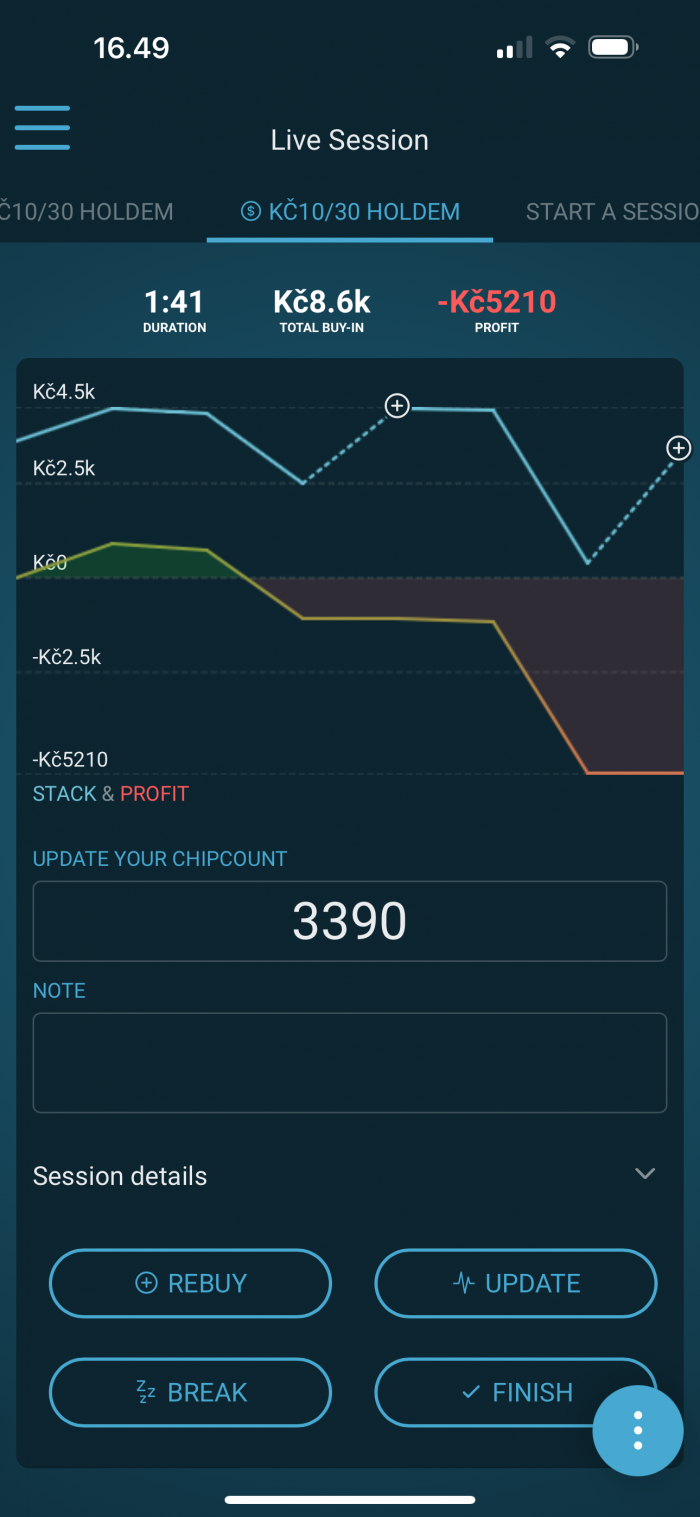The height and width of the screenshot is (1517, 700).
Task: Add a Rebuy to the session
Action: pyautogui.click(x=190, y=1283)
